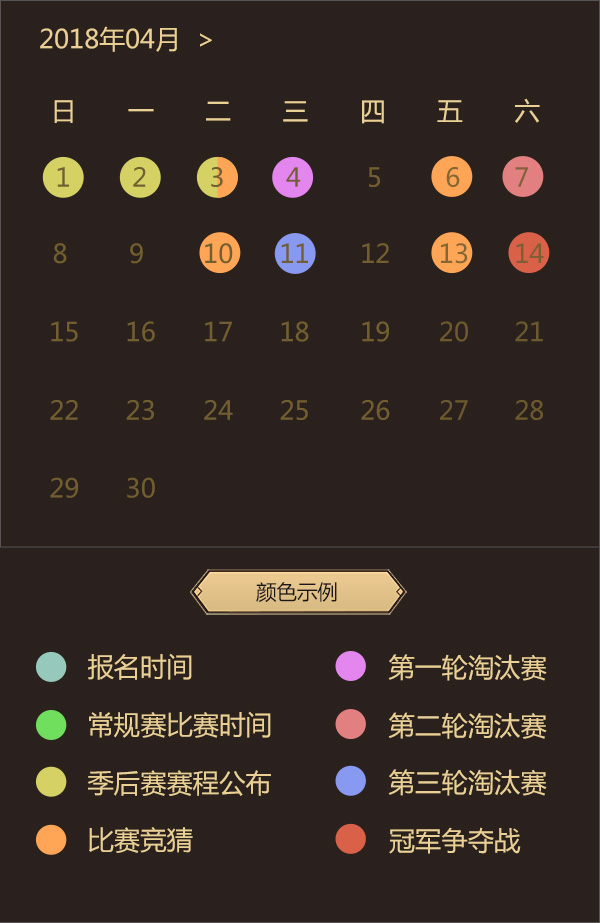Choose date 13 on the calendar
Viewport: 600px width, 923px height.
pos(452,253)
